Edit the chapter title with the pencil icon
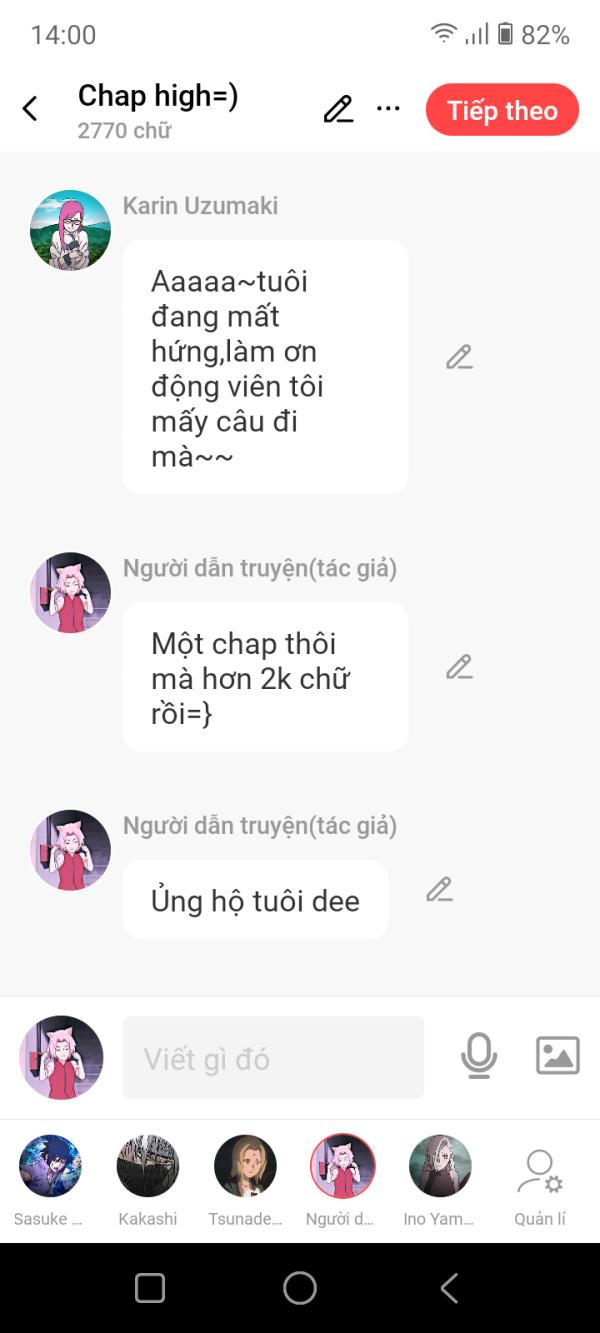This screenshot has height=1333, width=600. pyautogui.click(x=338, y=109)
